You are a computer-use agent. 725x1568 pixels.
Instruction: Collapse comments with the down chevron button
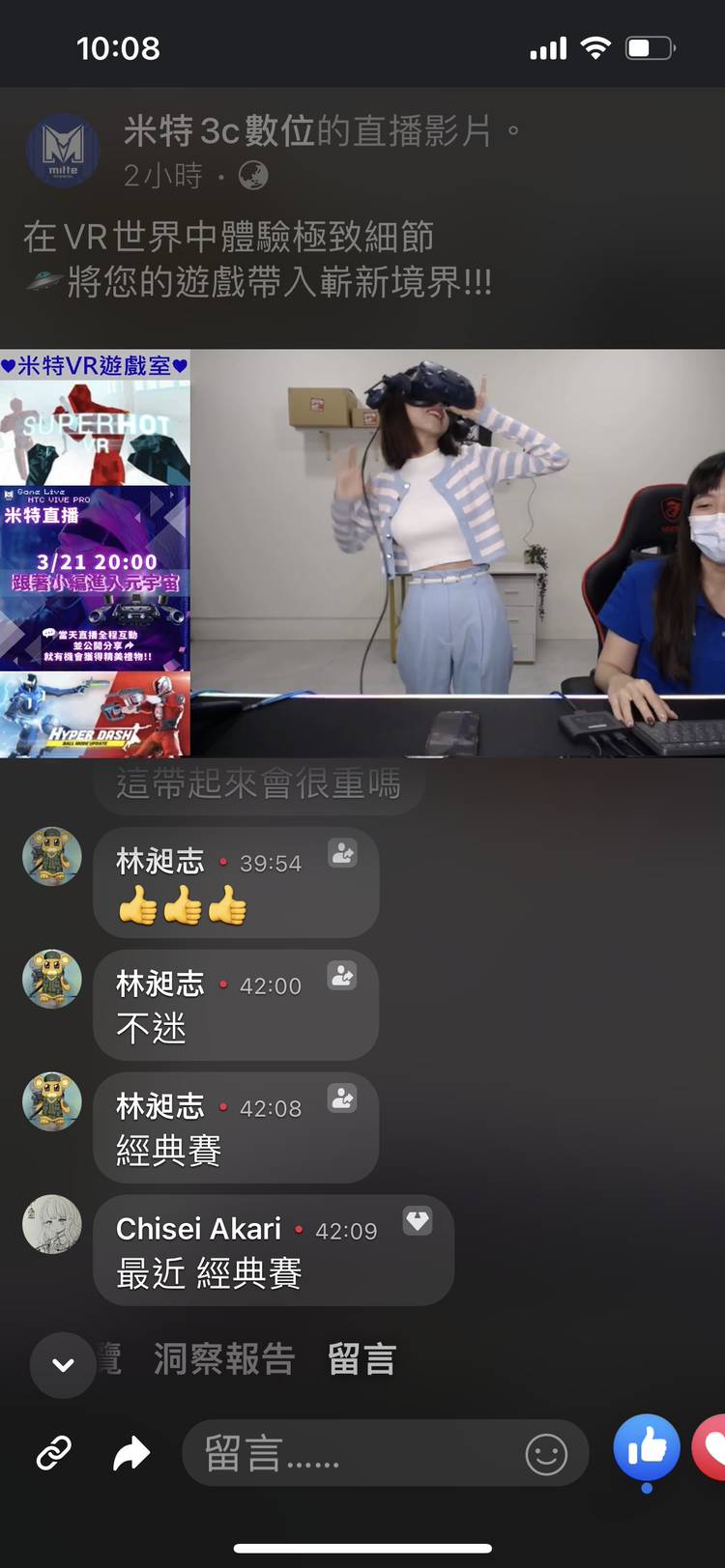(63, 1364)
